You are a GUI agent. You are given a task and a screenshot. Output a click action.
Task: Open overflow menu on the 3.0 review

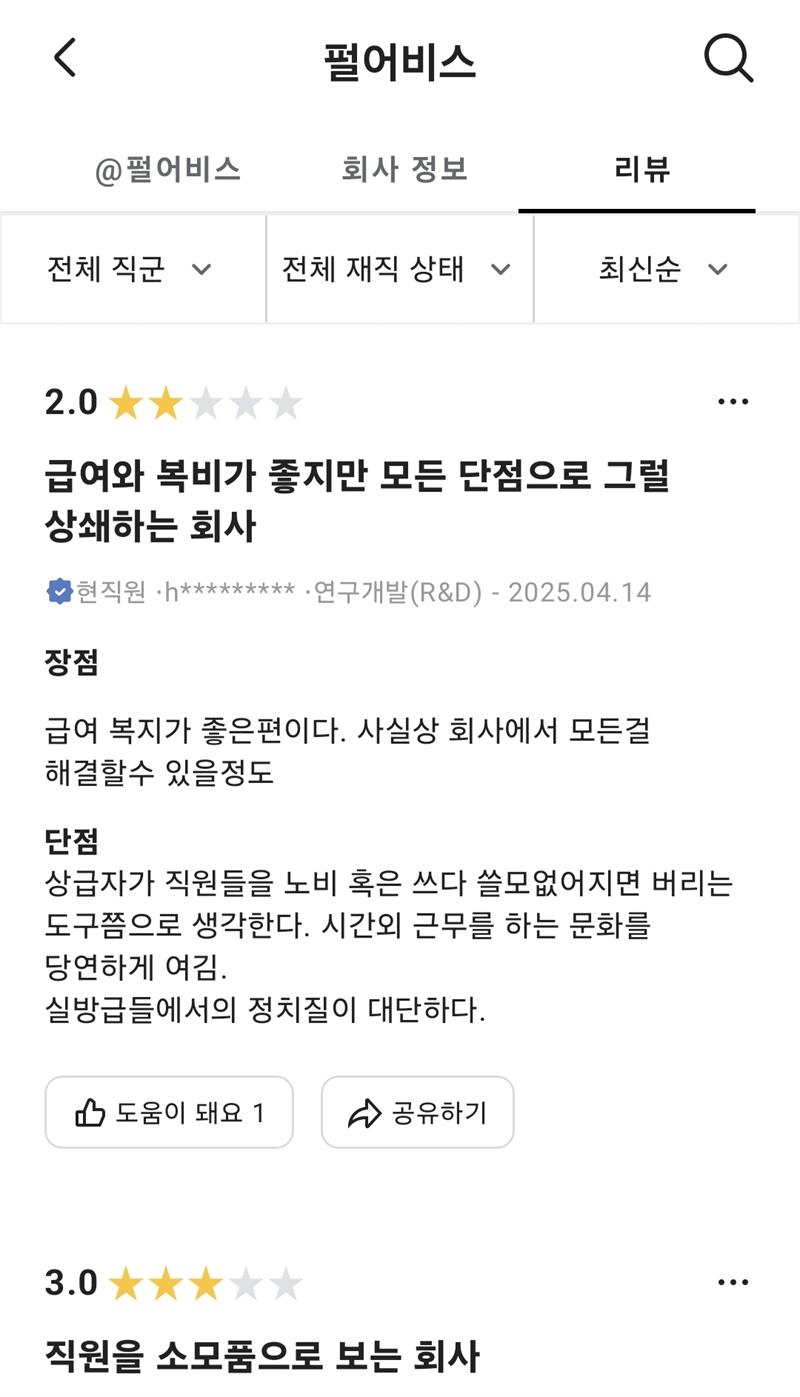tap(733, 1282)
